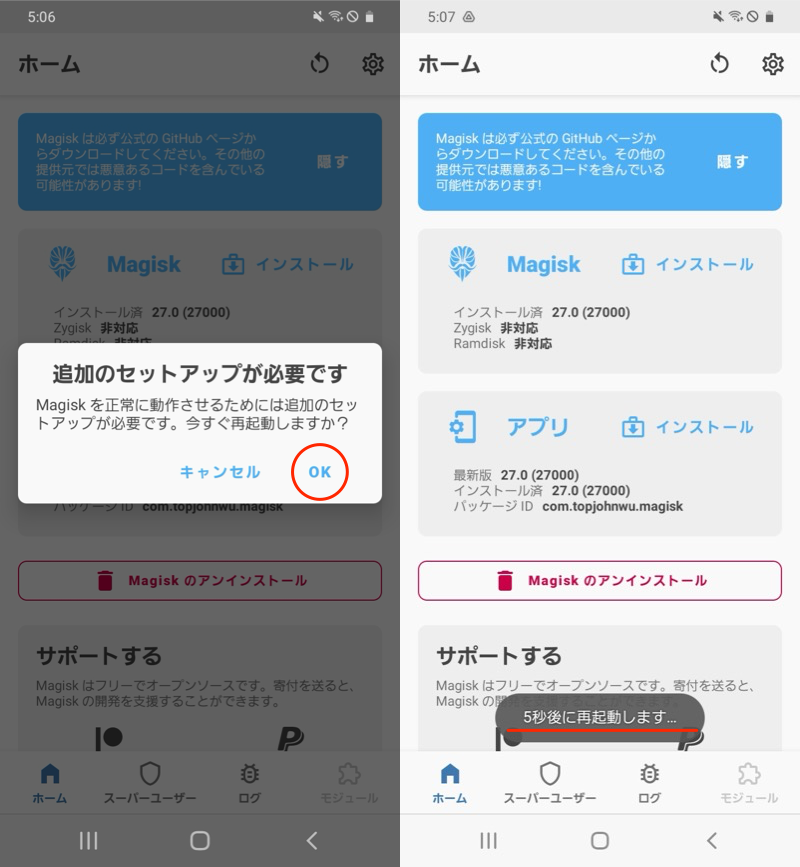Tap system back button in right screenshot
The height and width of the screenshot is (867, 800).
coord(711,840)
